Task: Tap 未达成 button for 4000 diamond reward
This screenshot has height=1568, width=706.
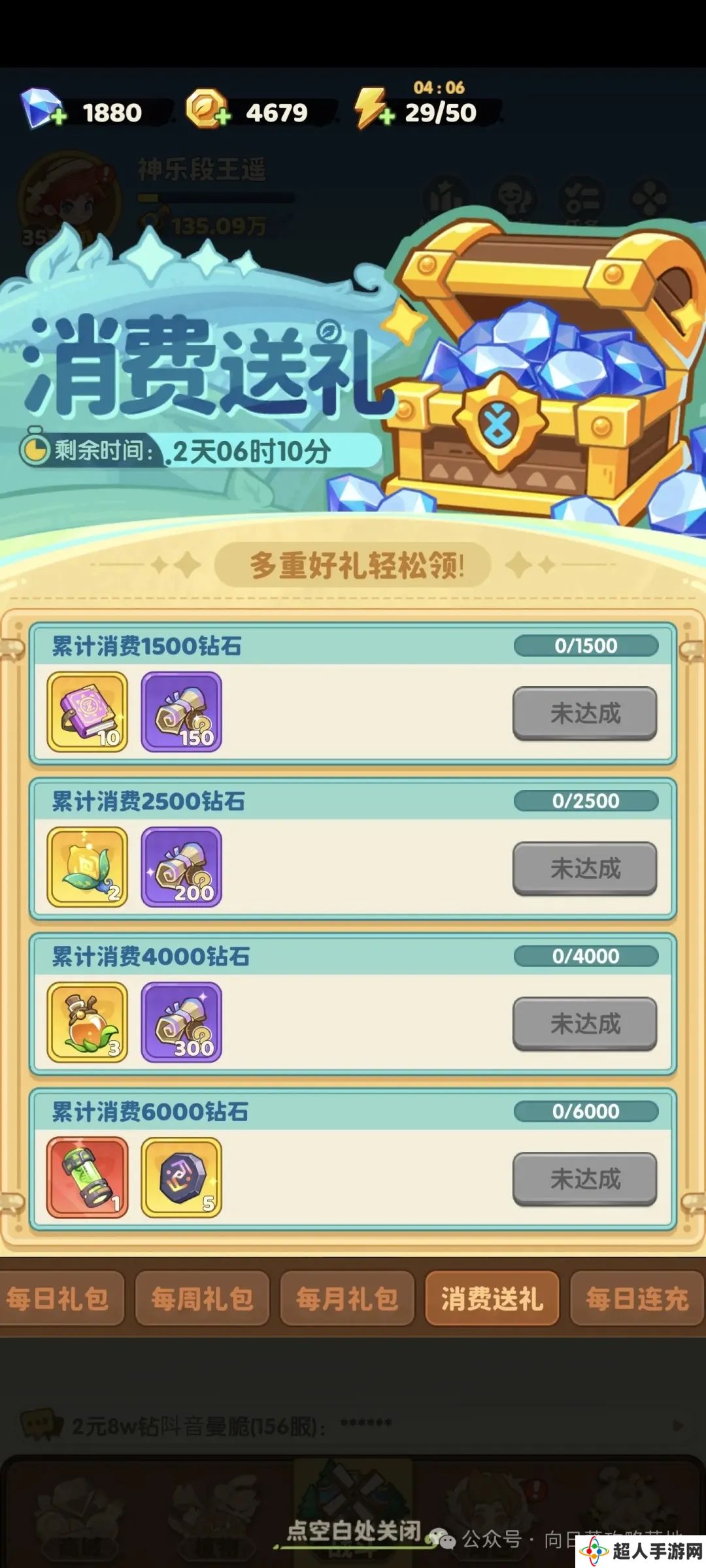Action: (x=584, y=1024)
